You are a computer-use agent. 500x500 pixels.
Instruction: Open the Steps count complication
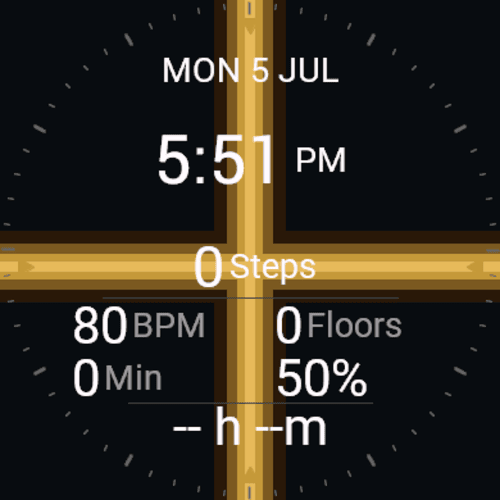pyautogui.click(x=255, y=267)
